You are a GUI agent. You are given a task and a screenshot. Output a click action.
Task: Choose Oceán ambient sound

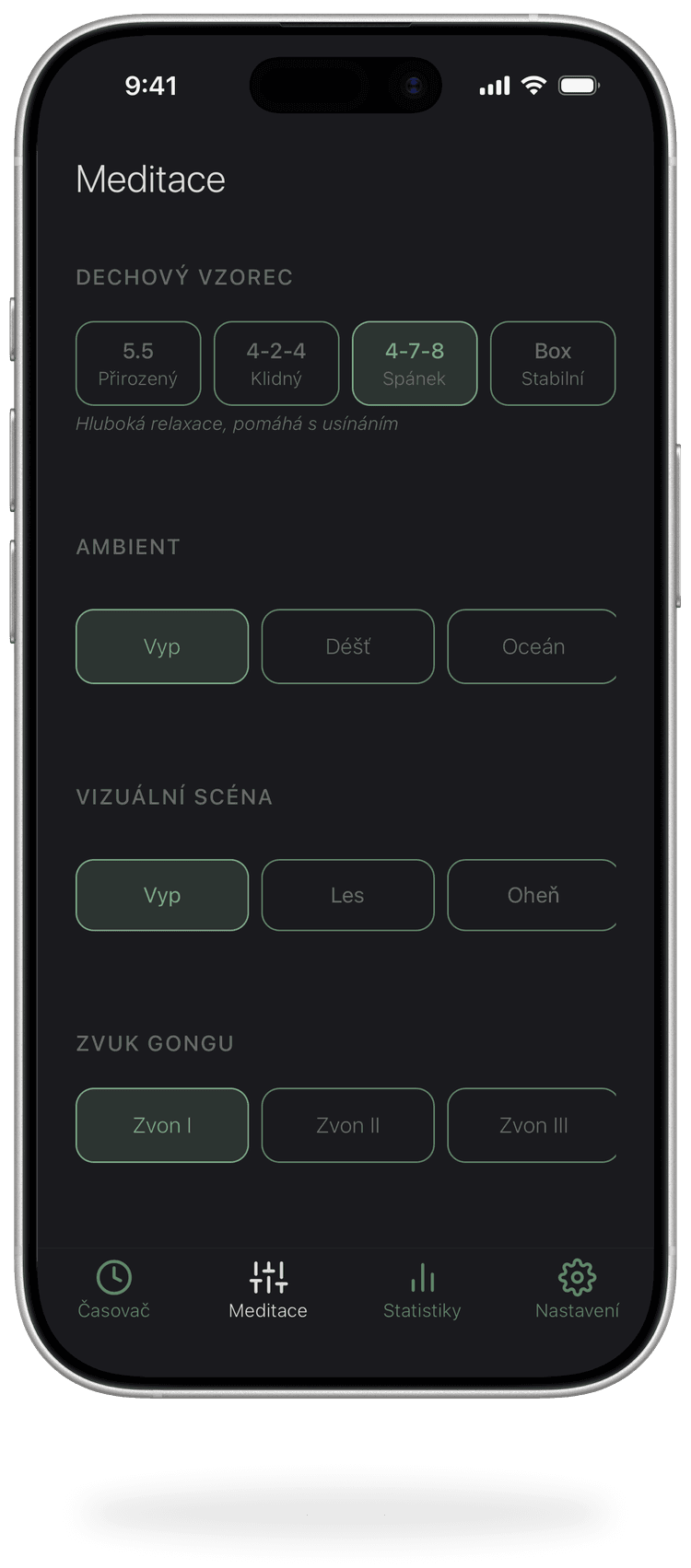pyautogui.click(x=532, y=646)
